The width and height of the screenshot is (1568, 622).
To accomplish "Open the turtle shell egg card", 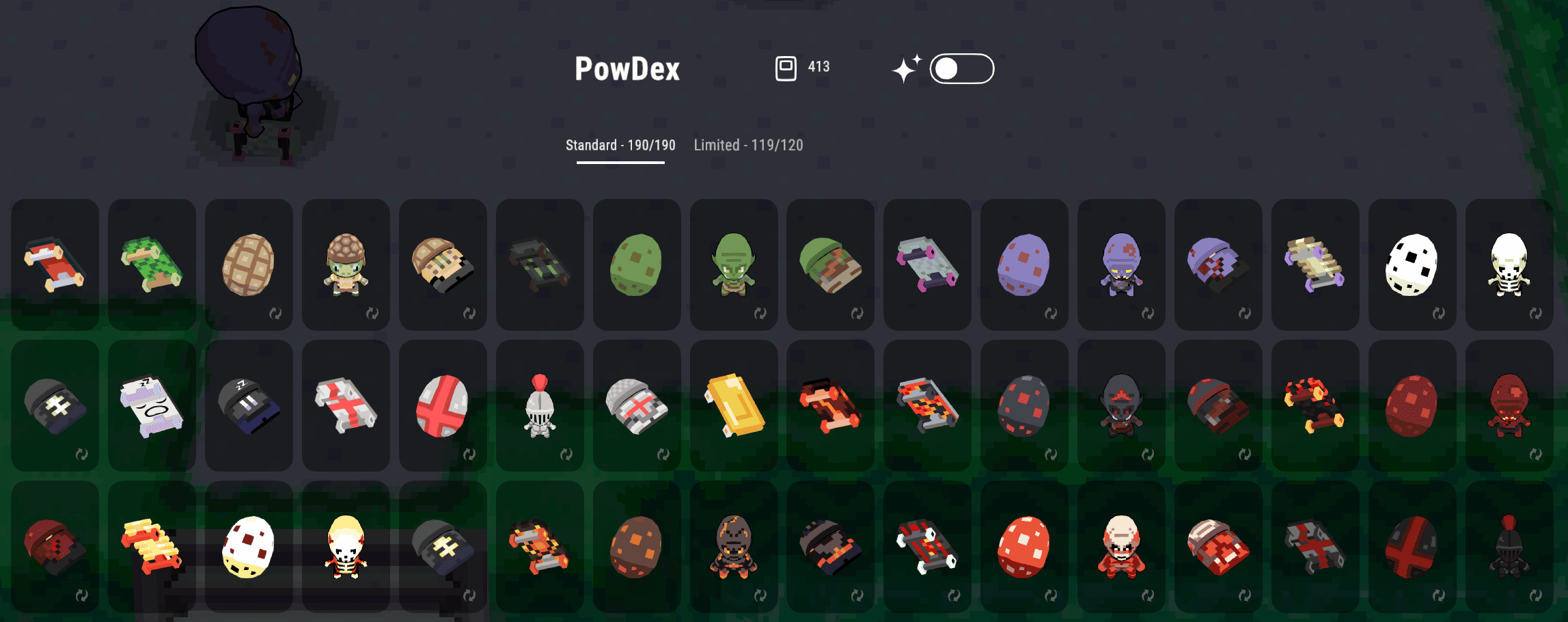I will pos(249,265).
